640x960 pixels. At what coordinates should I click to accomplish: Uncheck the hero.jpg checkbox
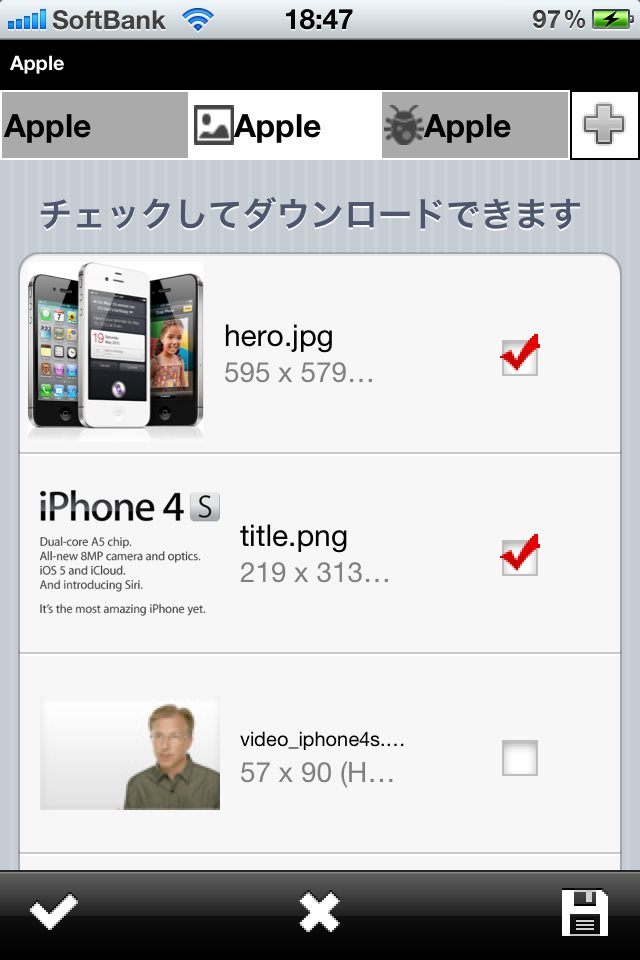(519, 356)
